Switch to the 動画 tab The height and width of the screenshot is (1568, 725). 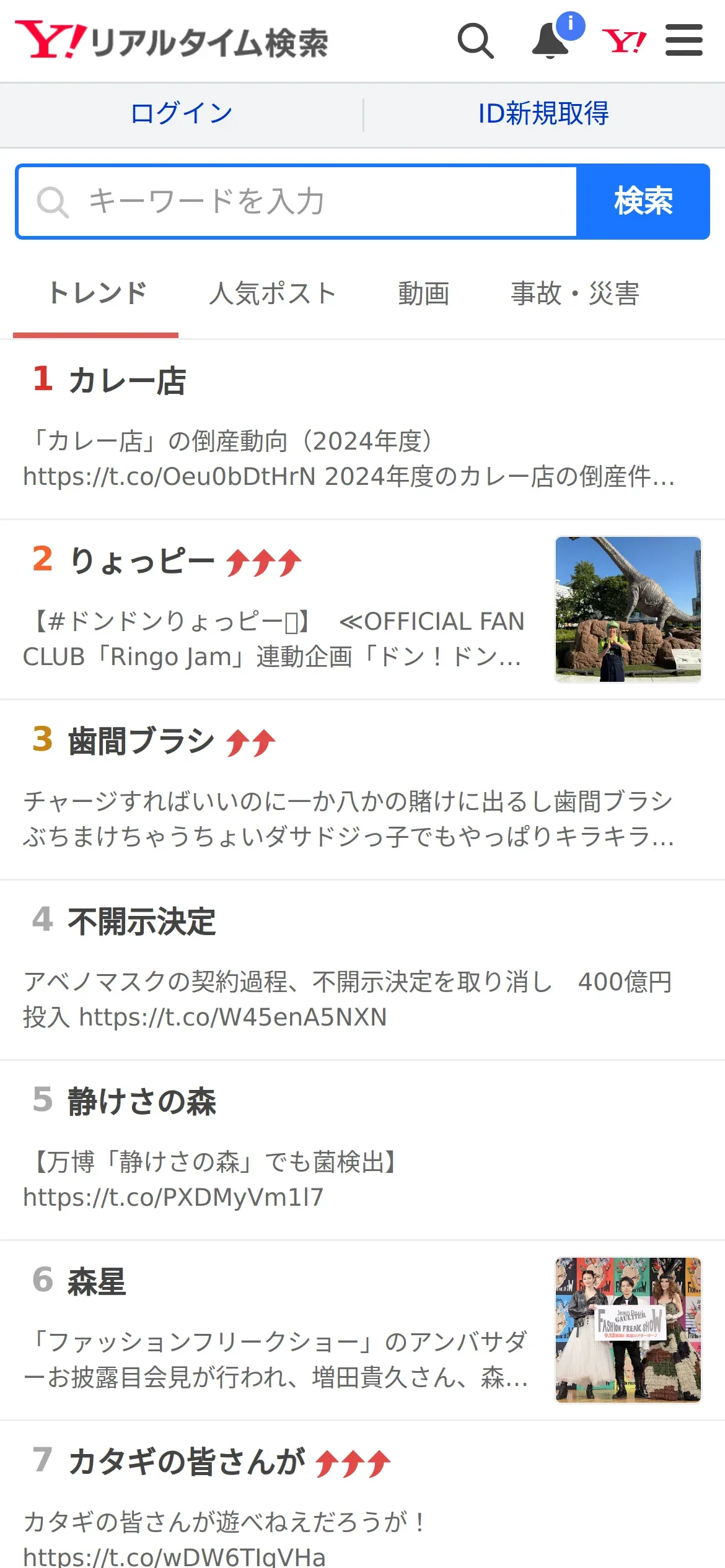pyautogui.click(x=424, y=294)
